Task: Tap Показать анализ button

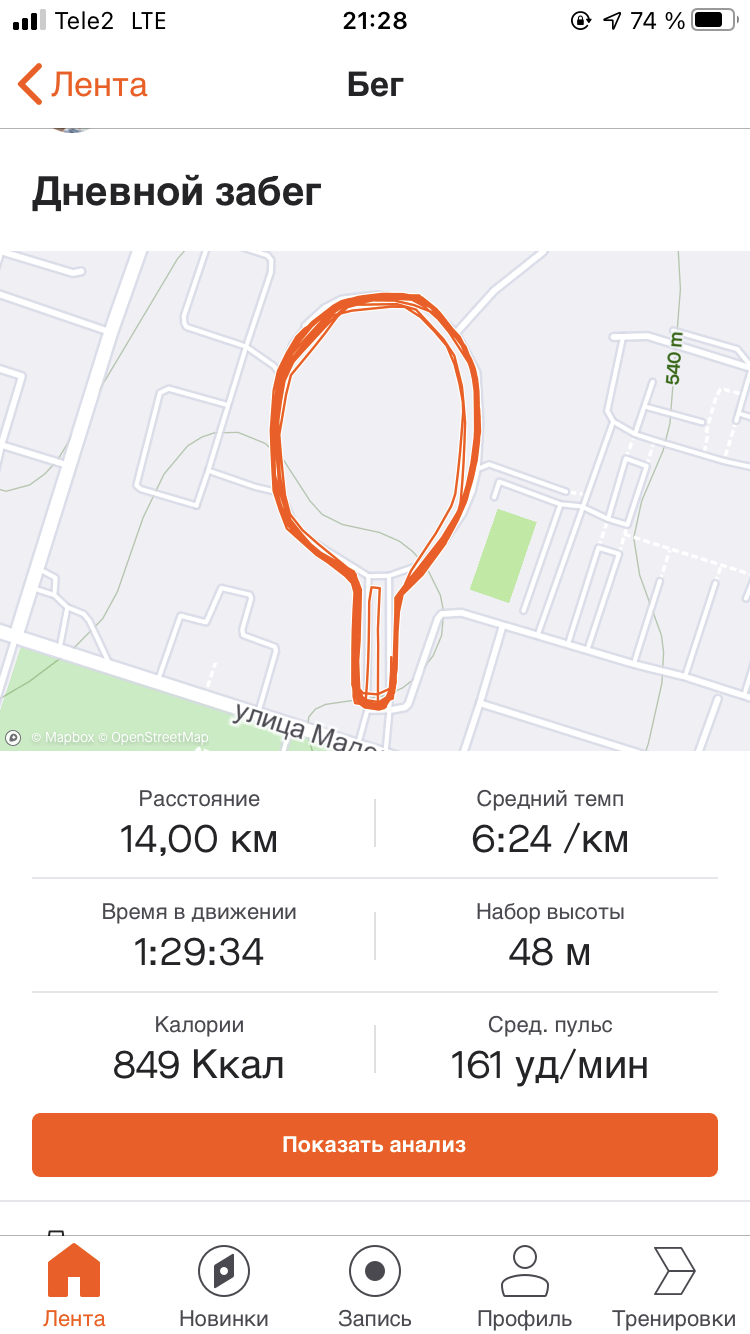Action: pos(375,1145)
